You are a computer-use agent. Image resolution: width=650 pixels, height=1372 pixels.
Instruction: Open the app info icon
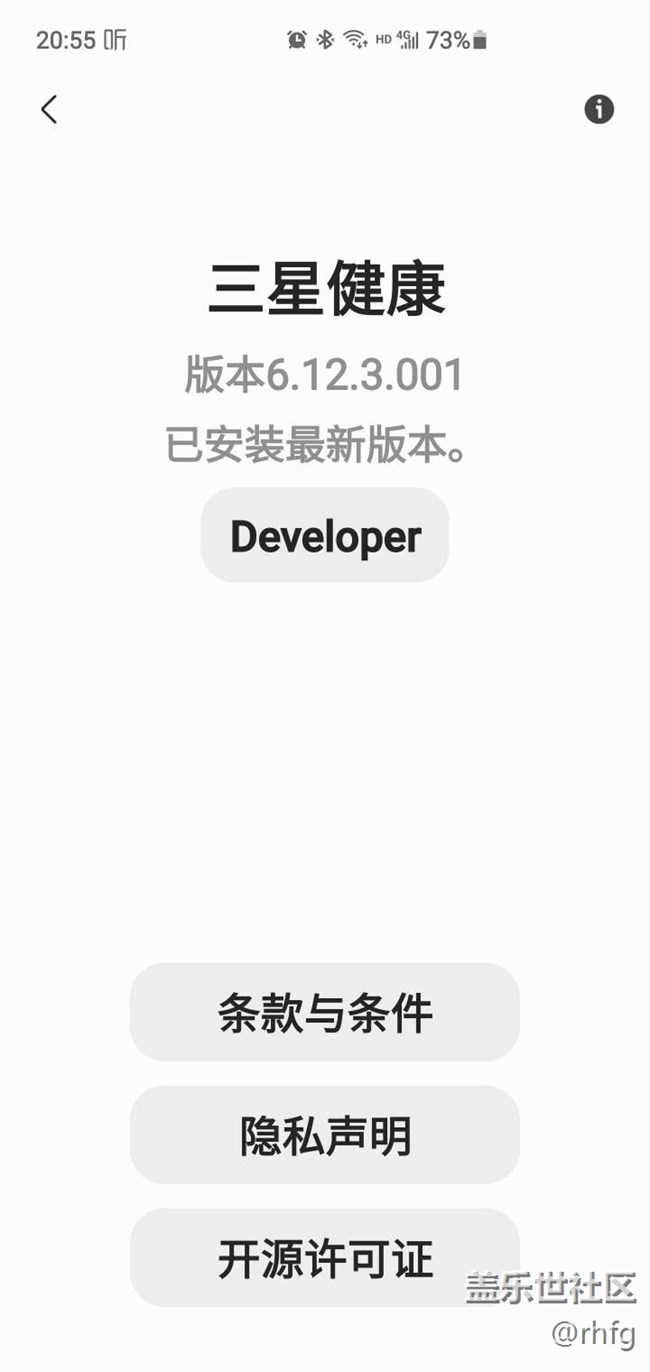point(599,109)
